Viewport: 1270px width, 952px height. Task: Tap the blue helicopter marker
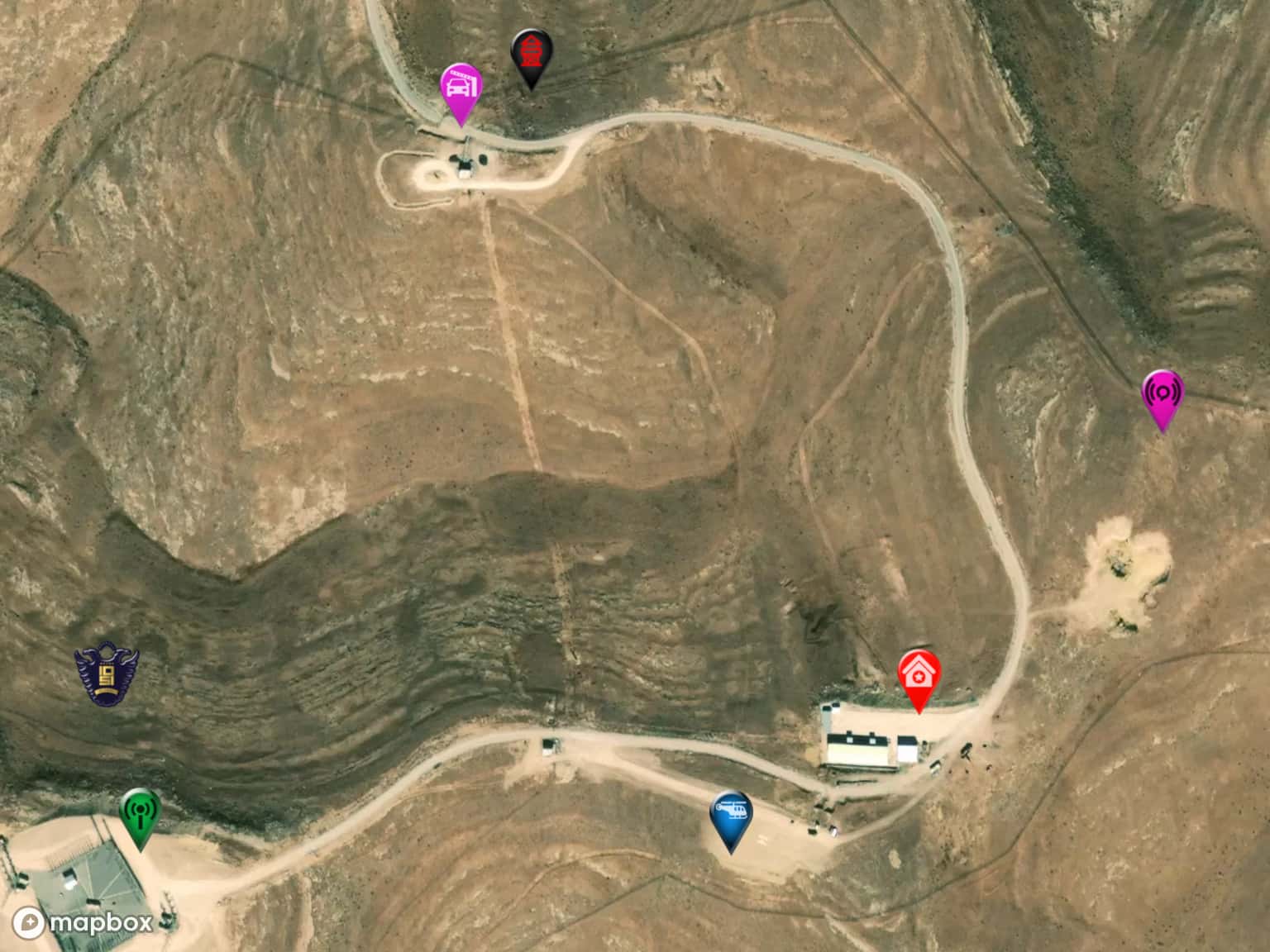tap(731, 814)
